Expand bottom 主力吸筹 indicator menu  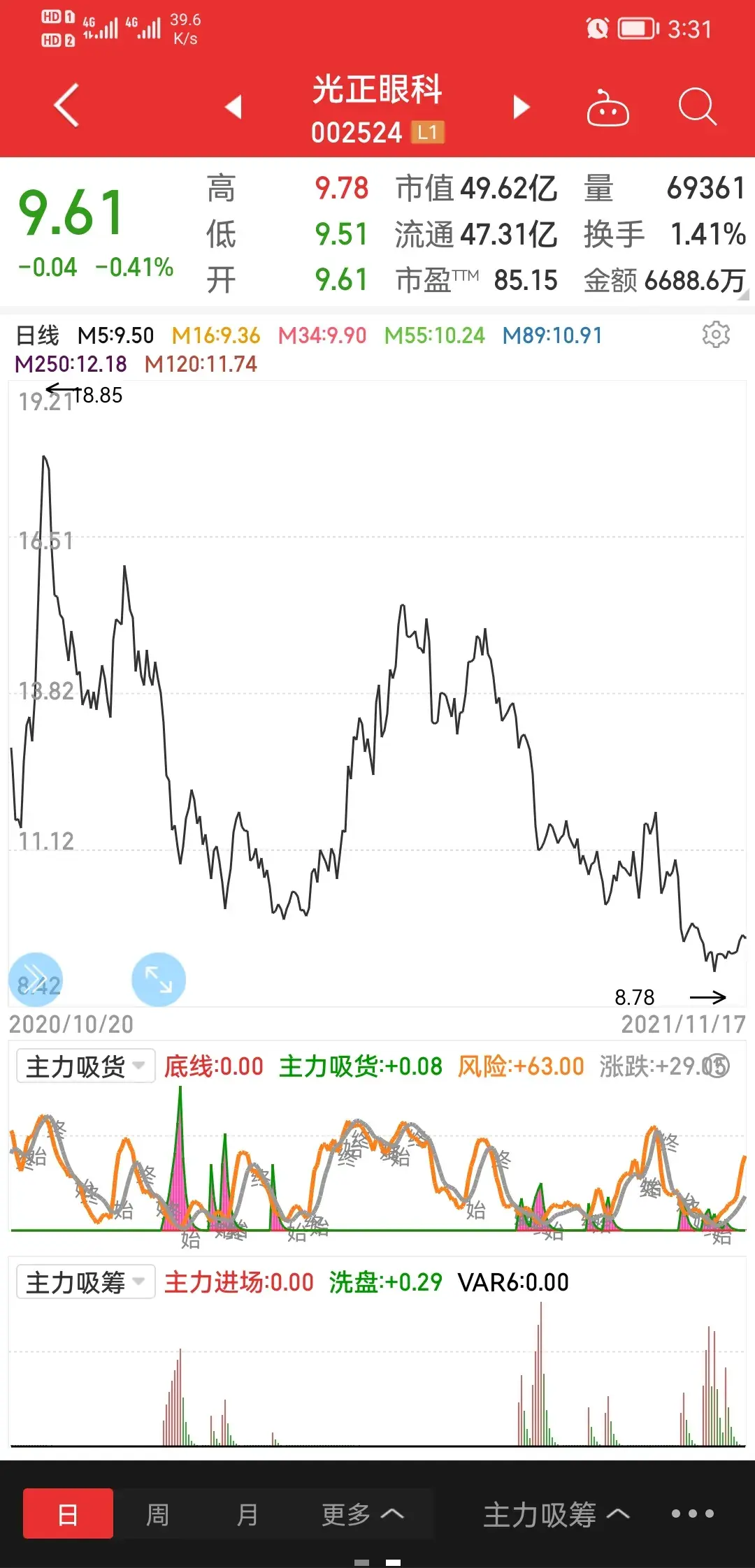[x=556, y=1514]
